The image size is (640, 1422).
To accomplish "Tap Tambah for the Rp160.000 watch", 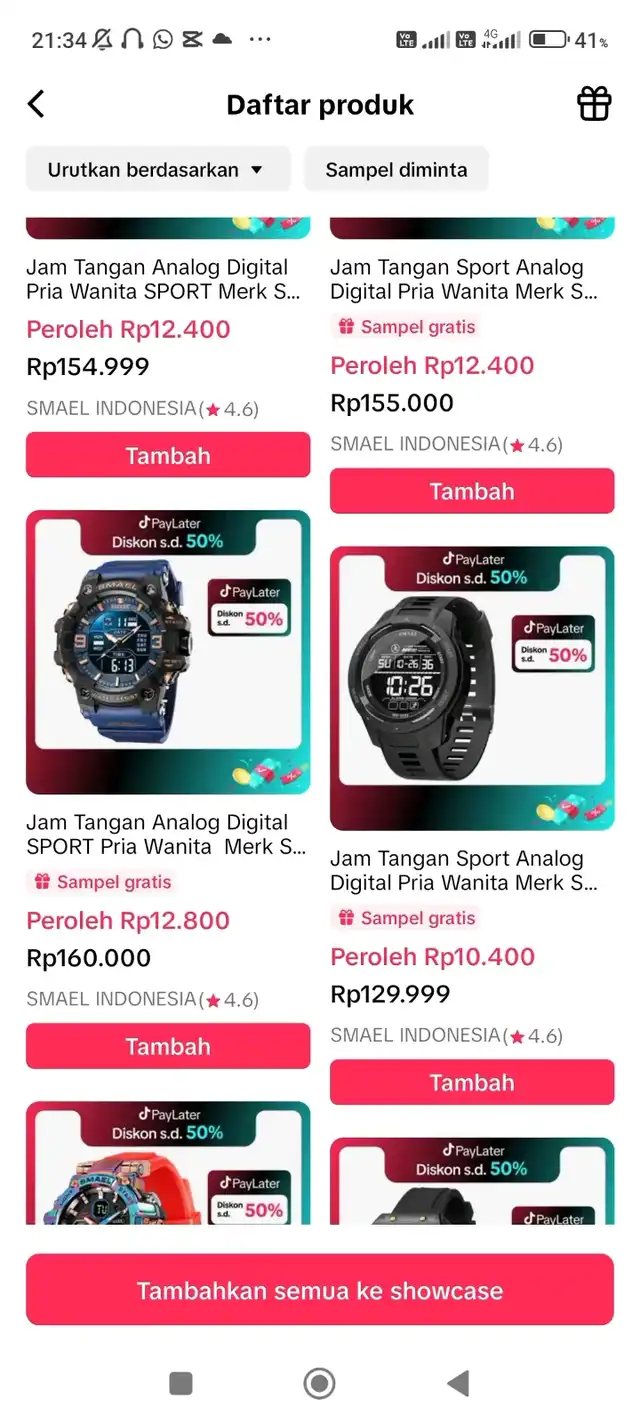I will [x=168, y=1047].
